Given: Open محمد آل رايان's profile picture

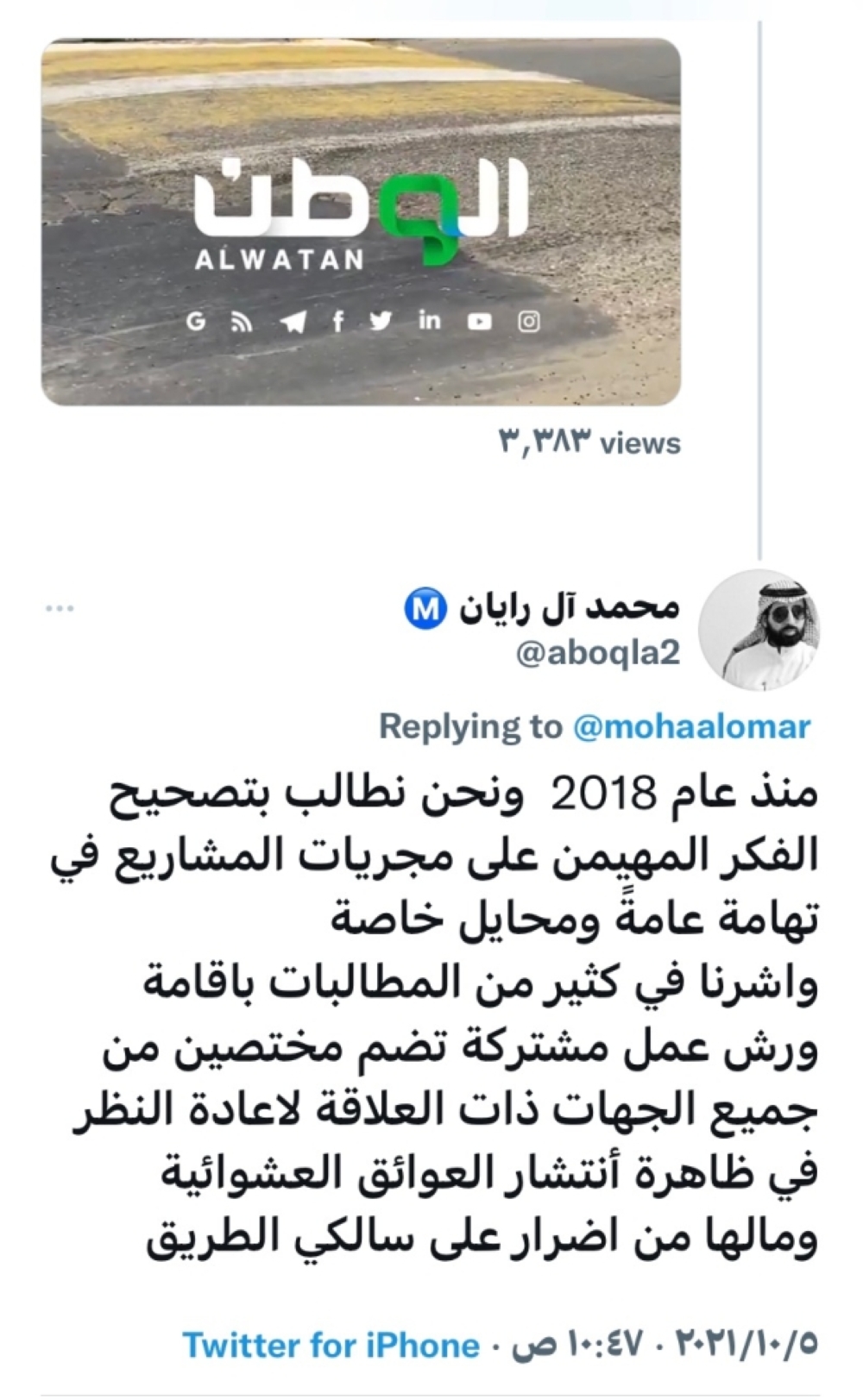Looking at the screenshot, I should pyautogui.click(x=759, y=630).
